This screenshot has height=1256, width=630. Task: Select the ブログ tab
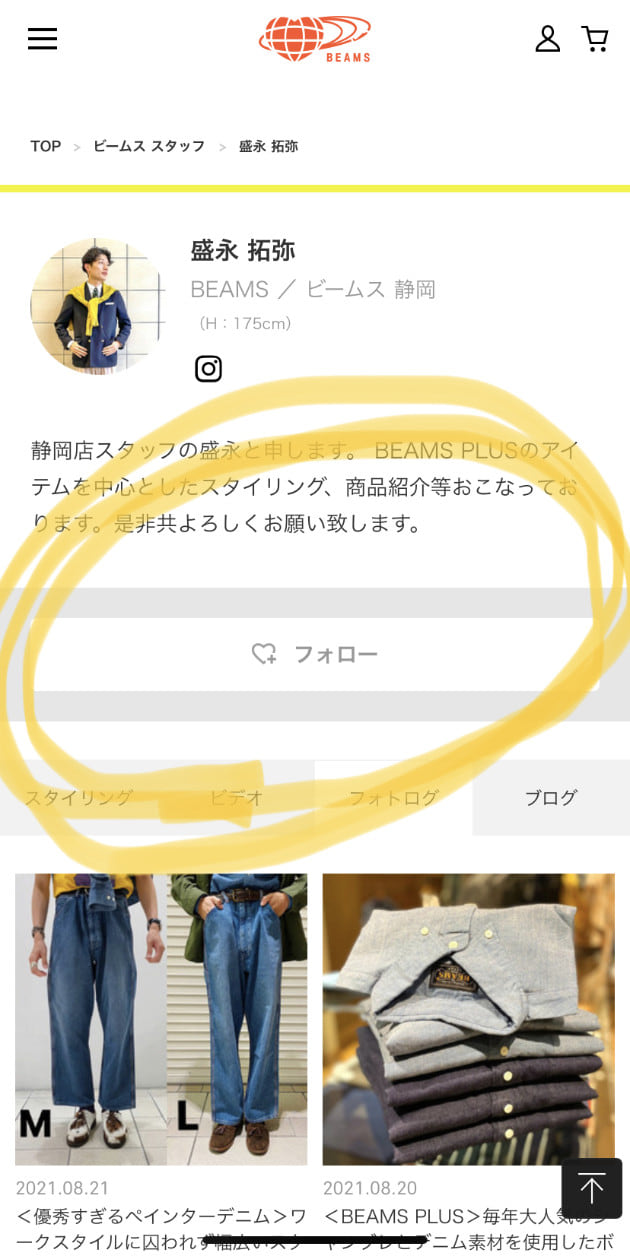point(551,797)
